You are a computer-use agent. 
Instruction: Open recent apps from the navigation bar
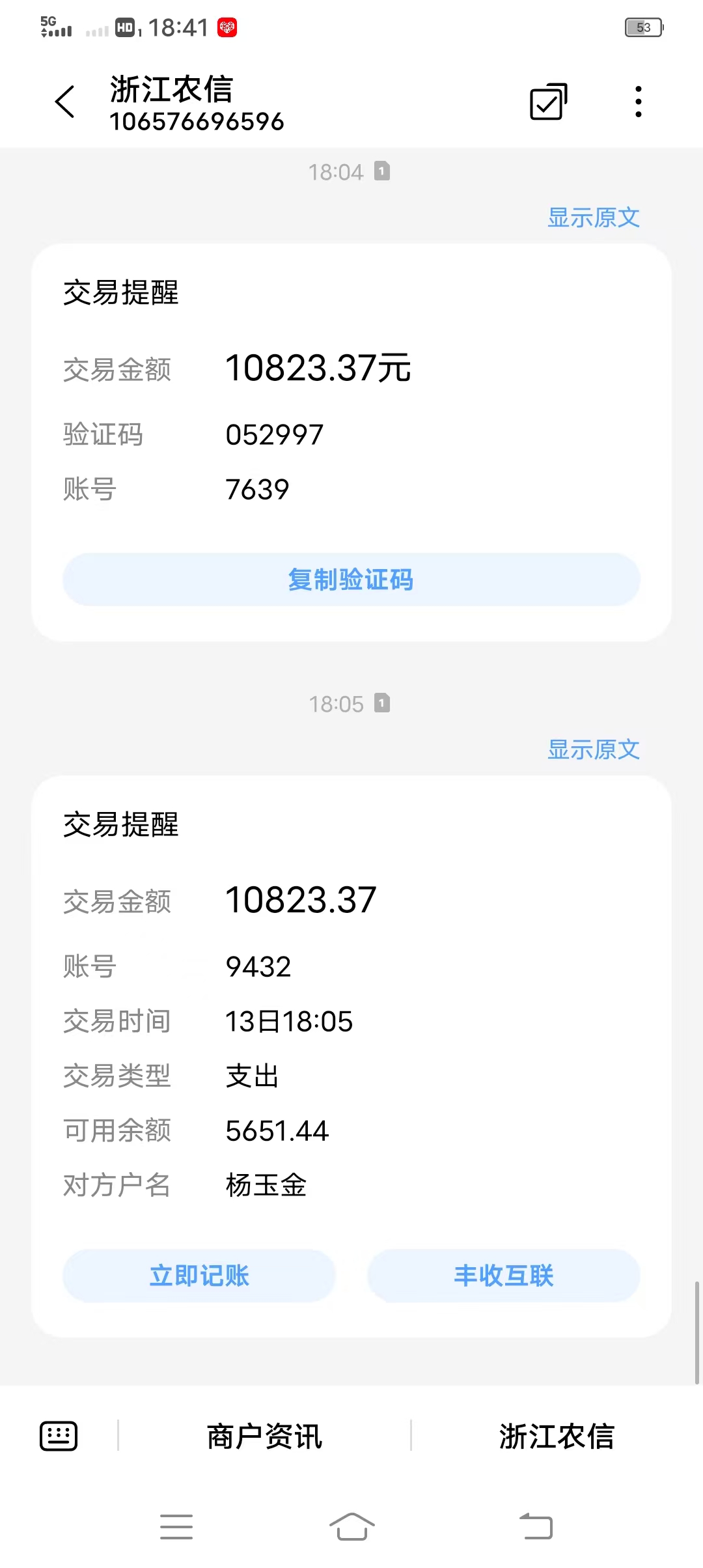click(x=176, y=1526)
